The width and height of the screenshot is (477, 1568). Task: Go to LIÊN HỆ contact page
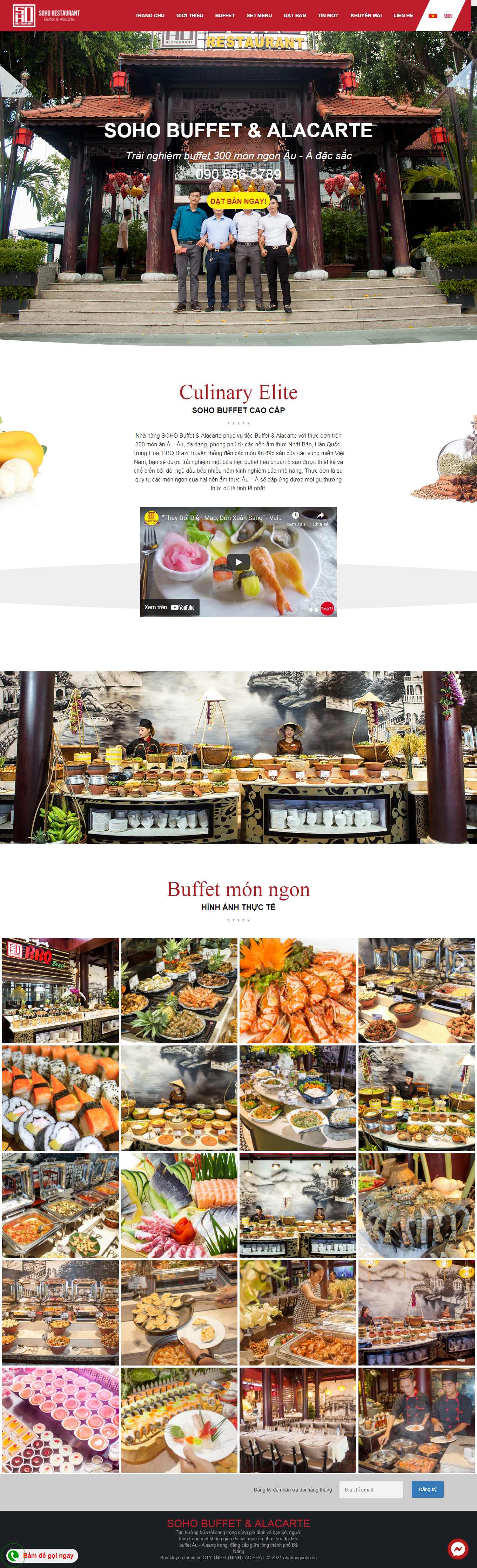pos(403,15)
